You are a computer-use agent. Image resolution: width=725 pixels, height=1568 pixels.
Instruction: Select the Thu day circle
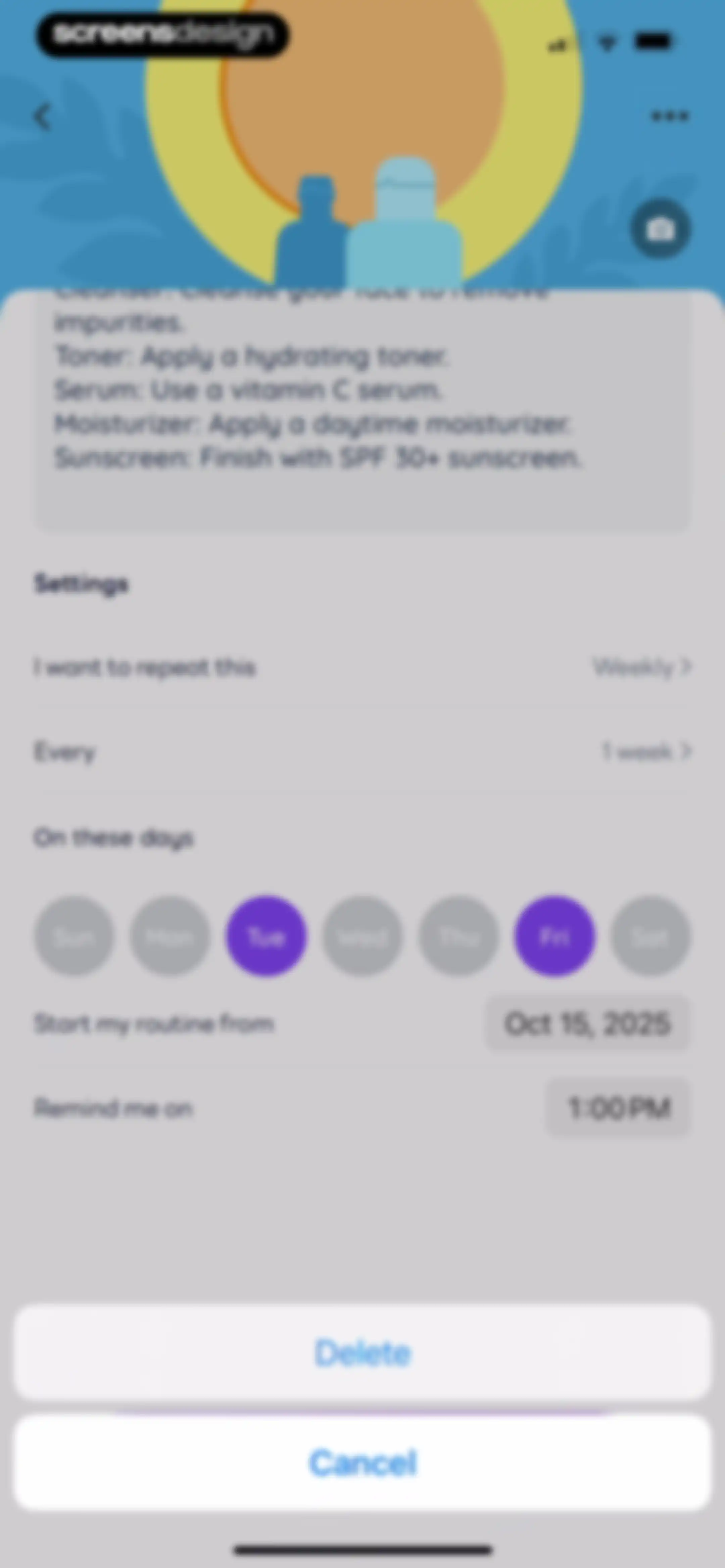coord(458,936)
